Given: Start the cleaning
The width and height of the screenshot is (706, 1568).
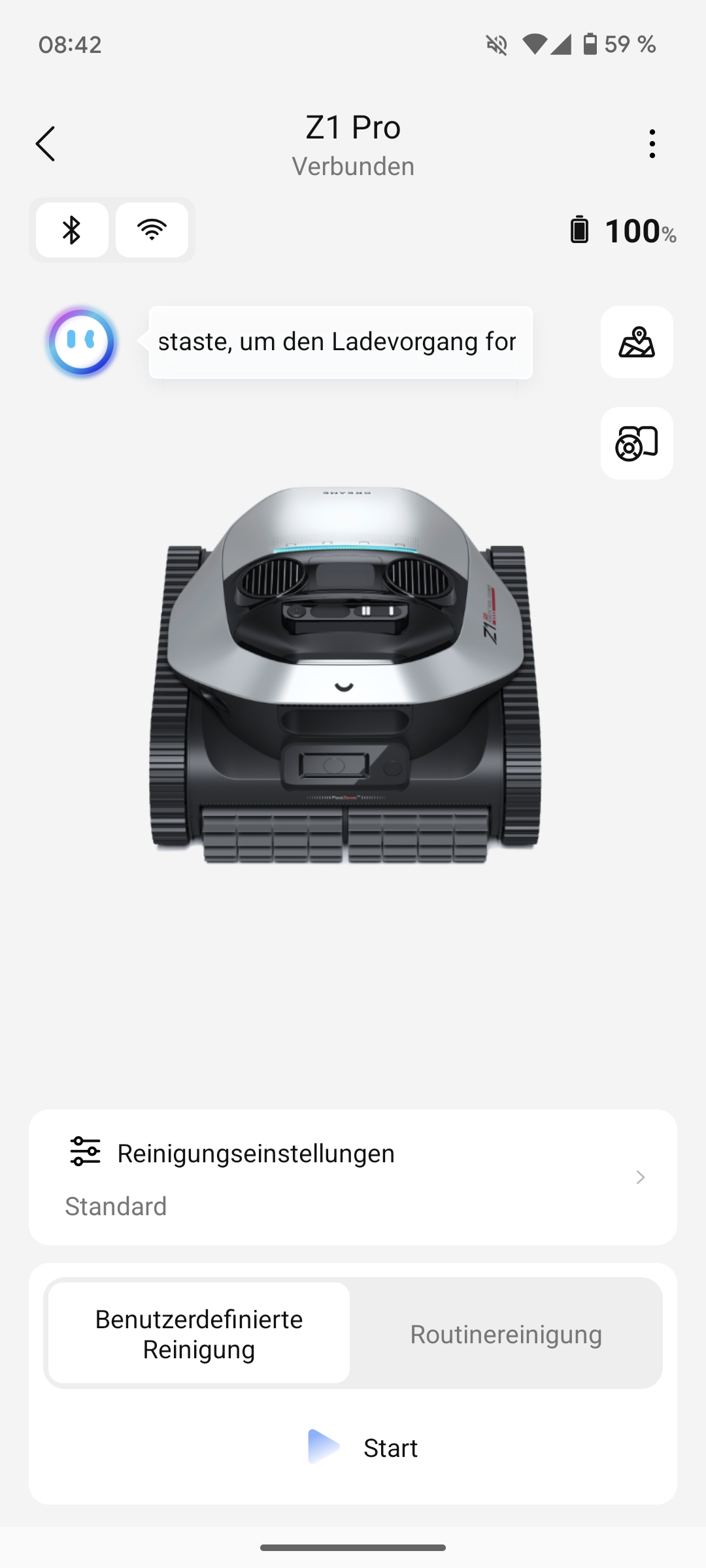Looking at the screenshot, I should (363, 1448).
